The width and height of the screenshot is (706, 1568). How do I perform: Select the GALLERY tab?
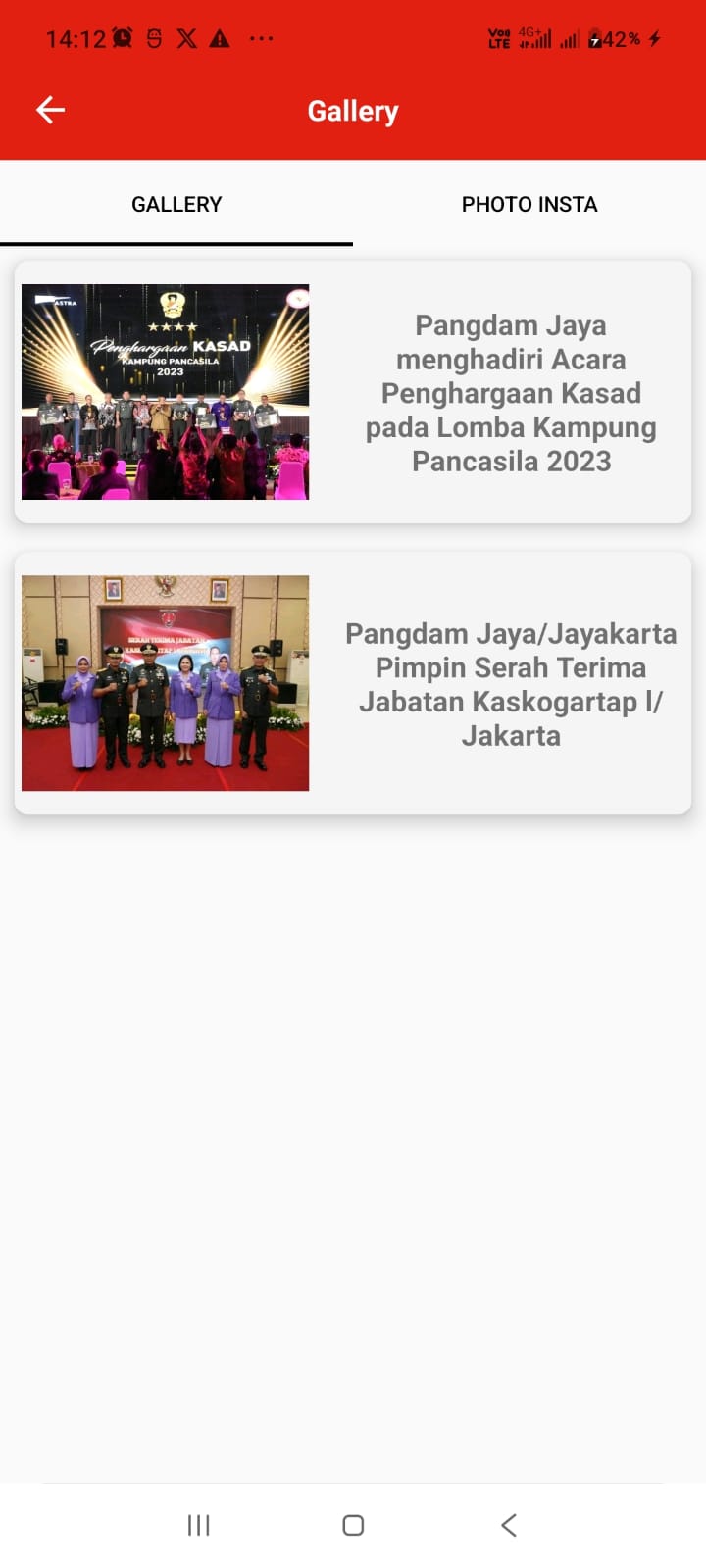(x=176, y=204)
